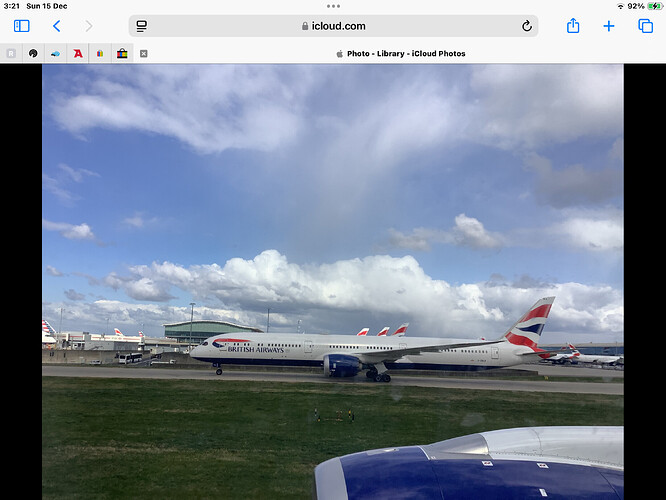Image resolution: width=666 pixels, height=500 pixels.
Task: Switch to the red A pinned tab
Action: tap(78, 53)
